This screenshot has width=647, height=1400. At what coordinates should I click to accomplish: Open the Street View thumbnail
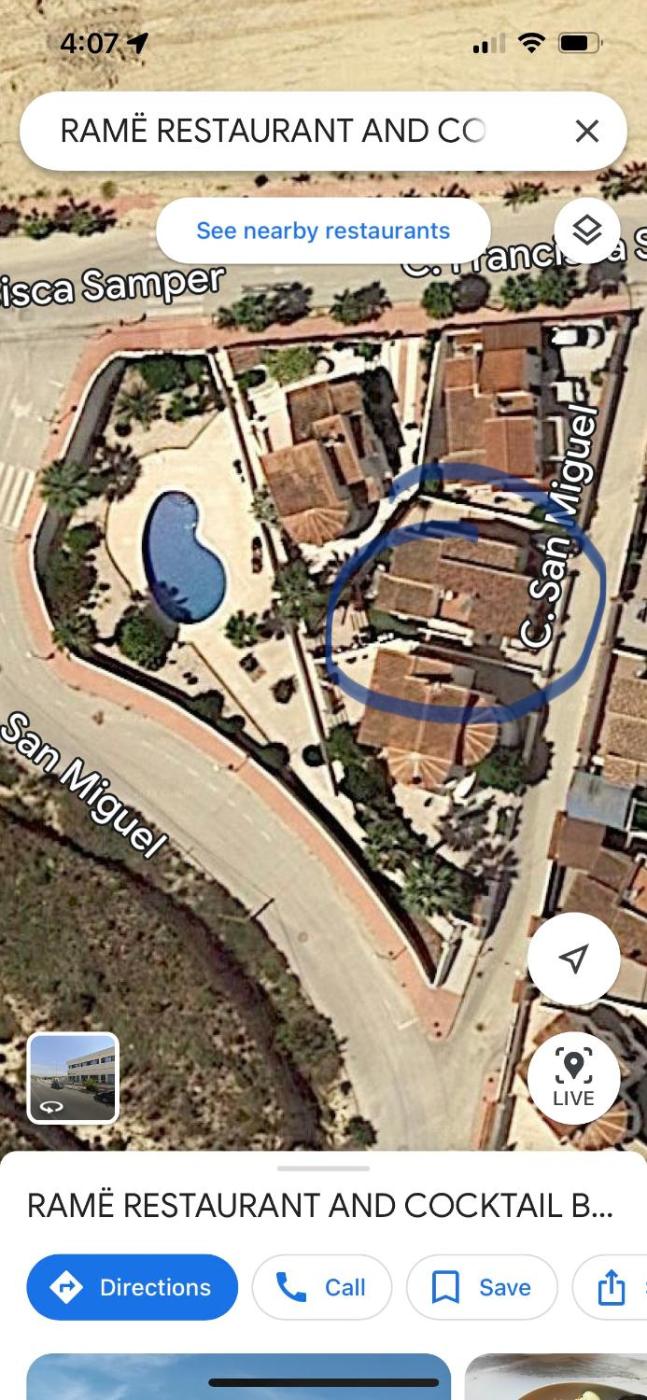pyautogui.click(x=73, y=1078)
